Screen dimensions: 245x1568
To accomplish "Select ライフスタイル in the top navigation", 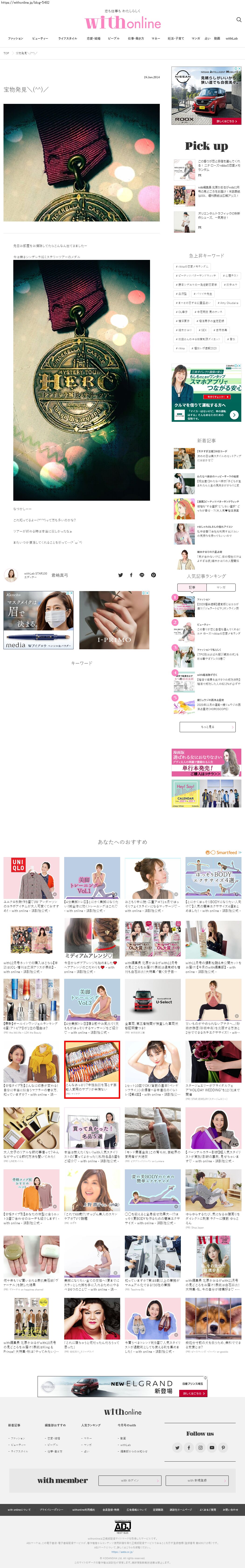I will click(x=68, y=38).
